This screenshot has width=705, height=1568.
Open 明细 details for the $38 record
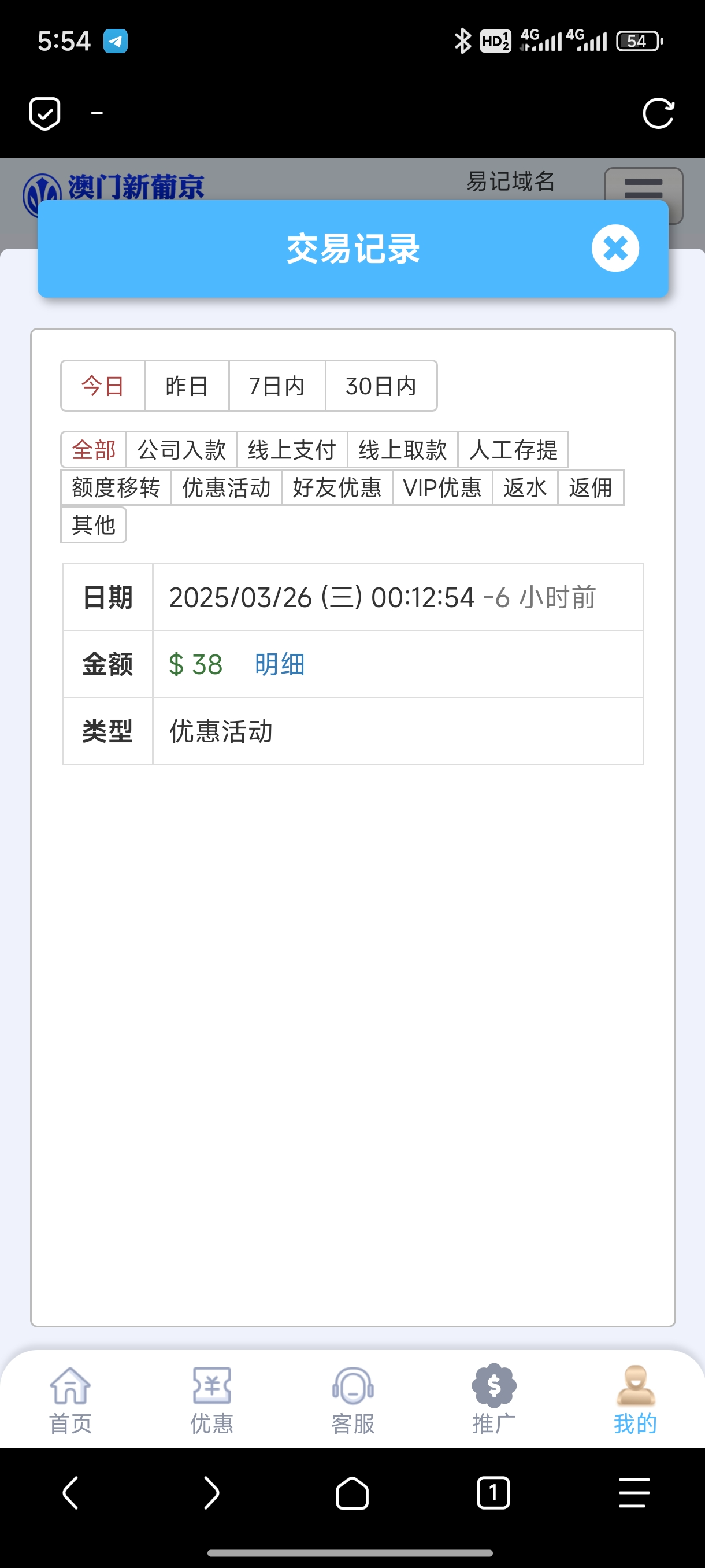[x=280, y=664]
